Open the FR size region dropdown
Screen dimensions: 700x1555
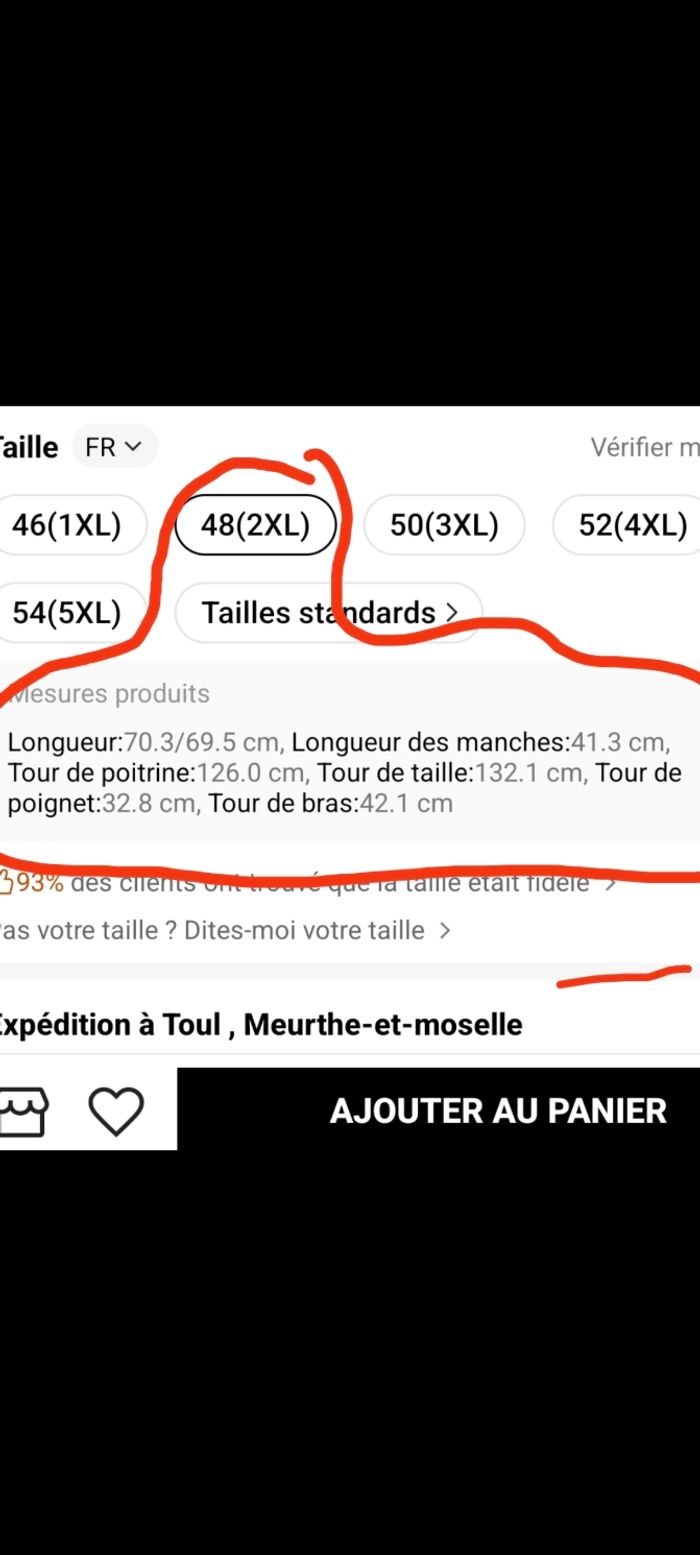tap(114, 447)
